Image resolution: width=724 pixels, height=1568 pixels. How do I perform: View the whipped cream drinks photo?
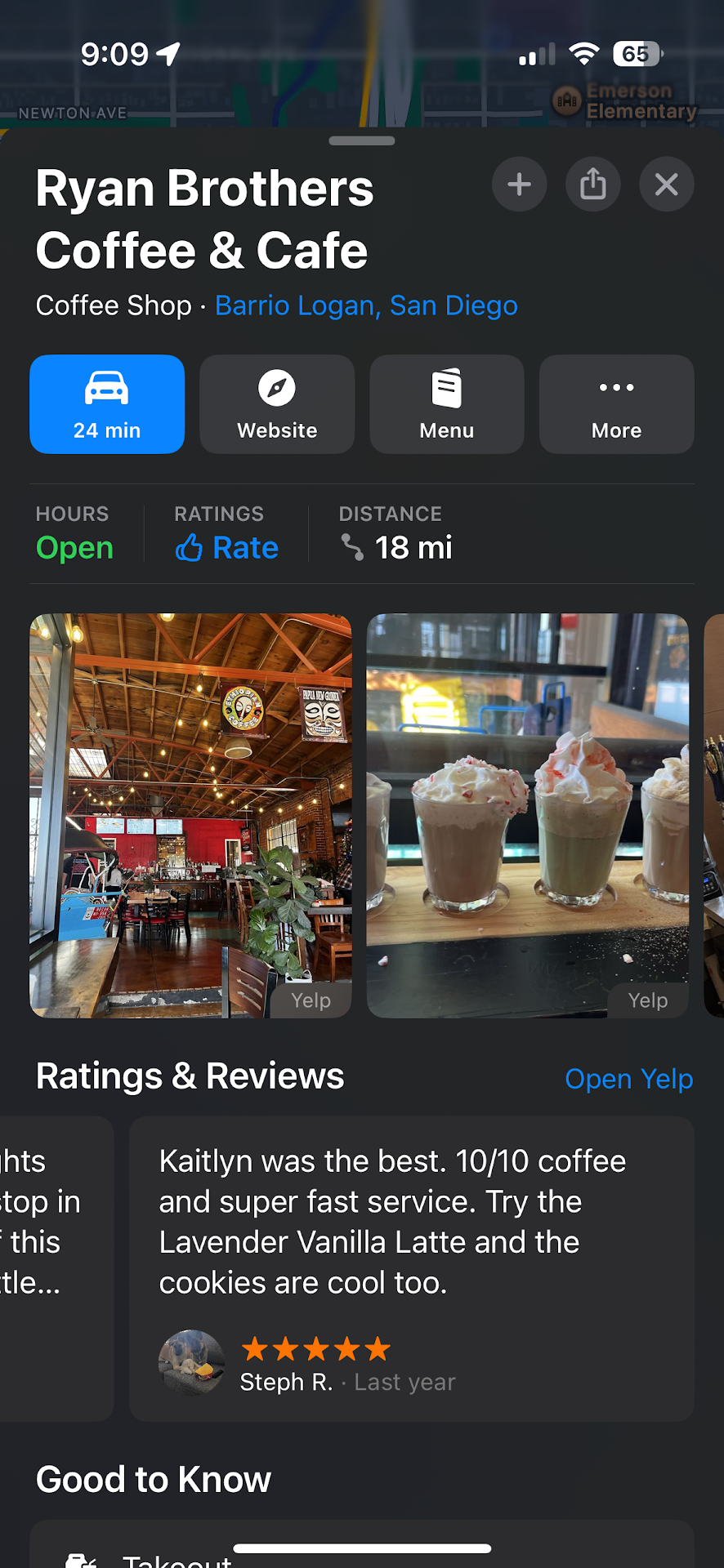(527, 815)
